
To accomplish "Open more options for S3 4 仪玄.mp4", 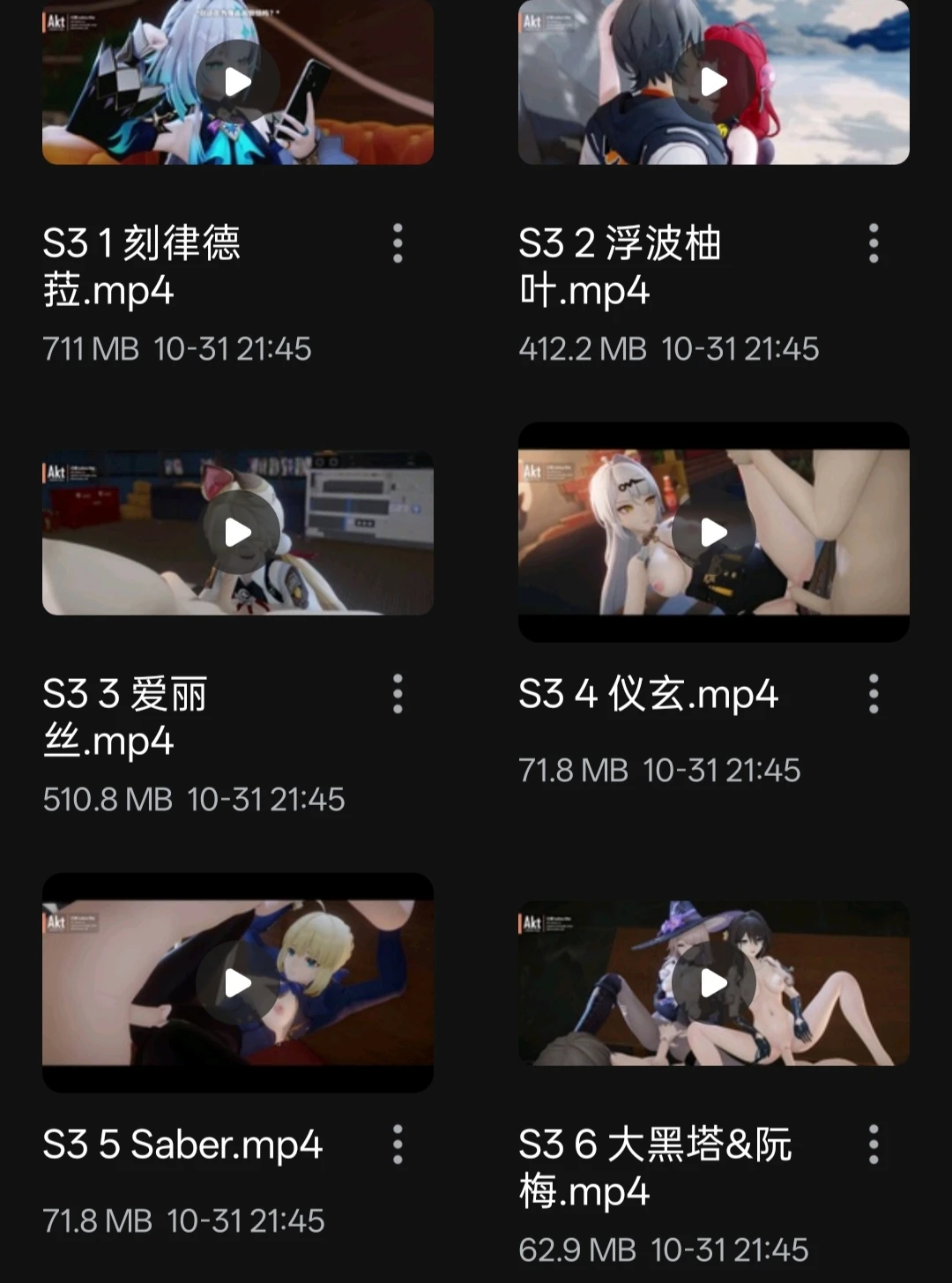I will tap(874, 694).
